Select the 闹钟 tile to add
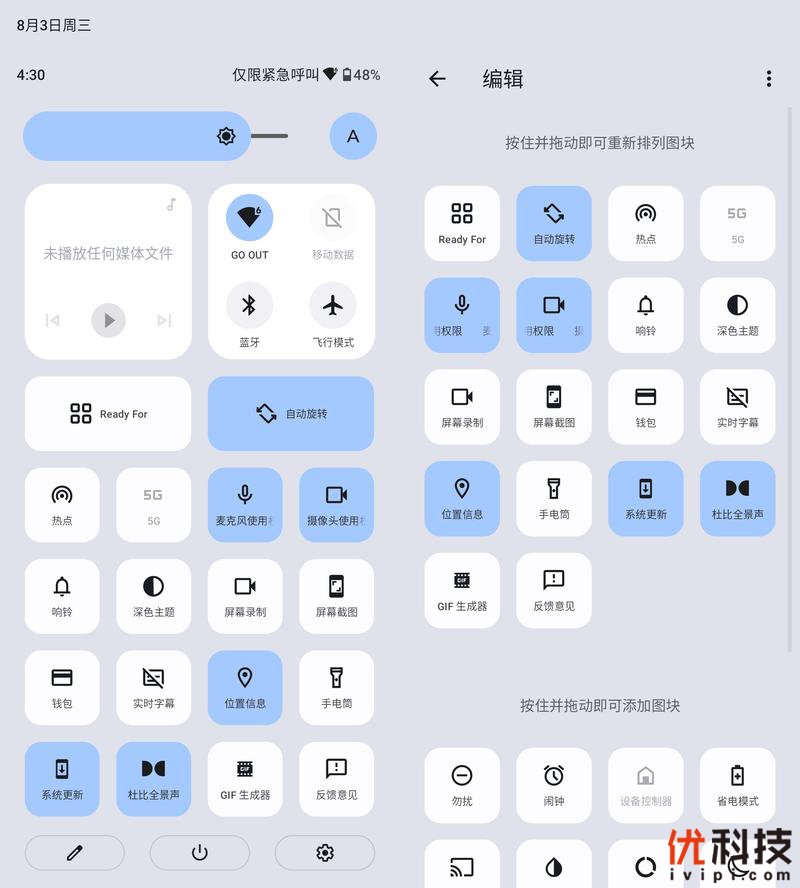Viewport: 800px width, 888px height. coord(554,785)
